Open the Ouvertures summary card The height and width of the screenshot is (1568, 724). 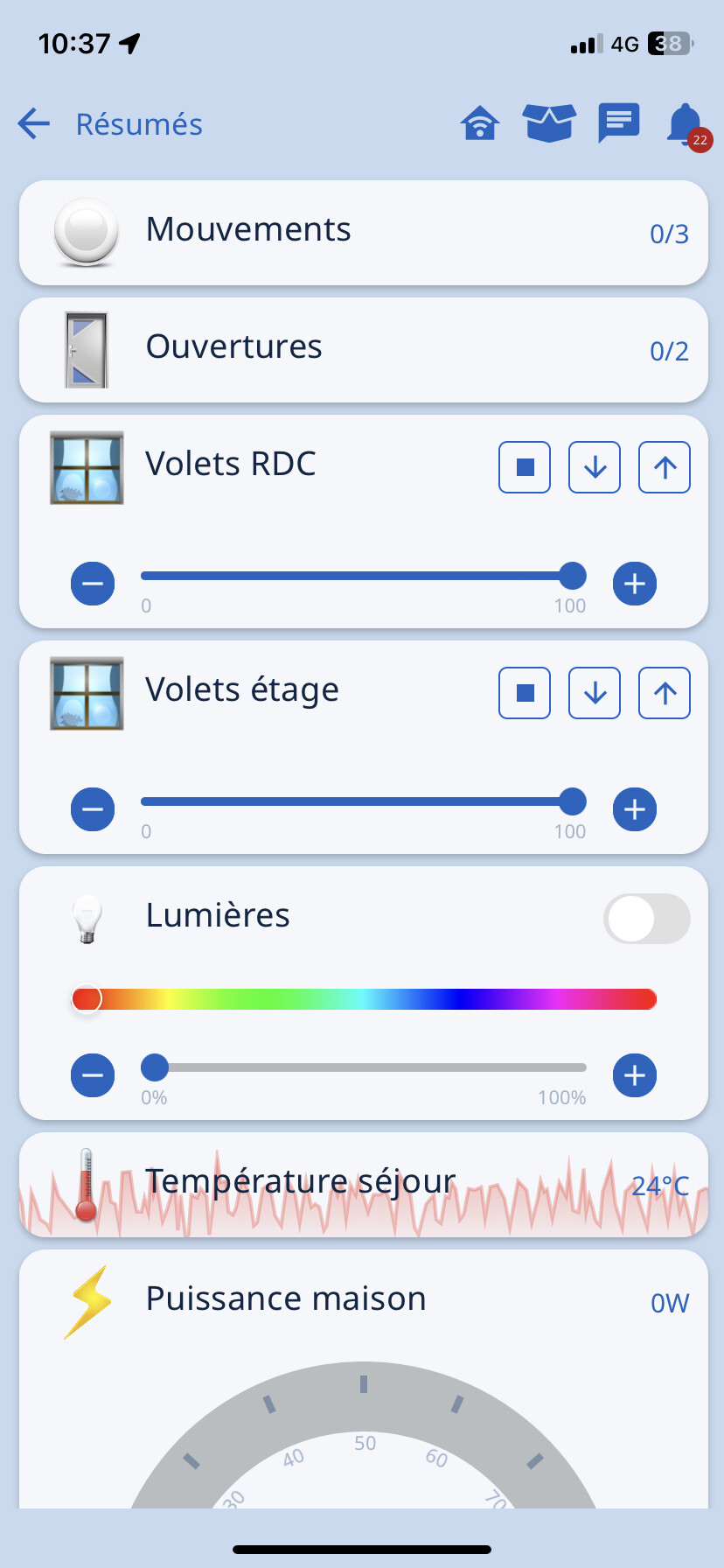point(364,350)
